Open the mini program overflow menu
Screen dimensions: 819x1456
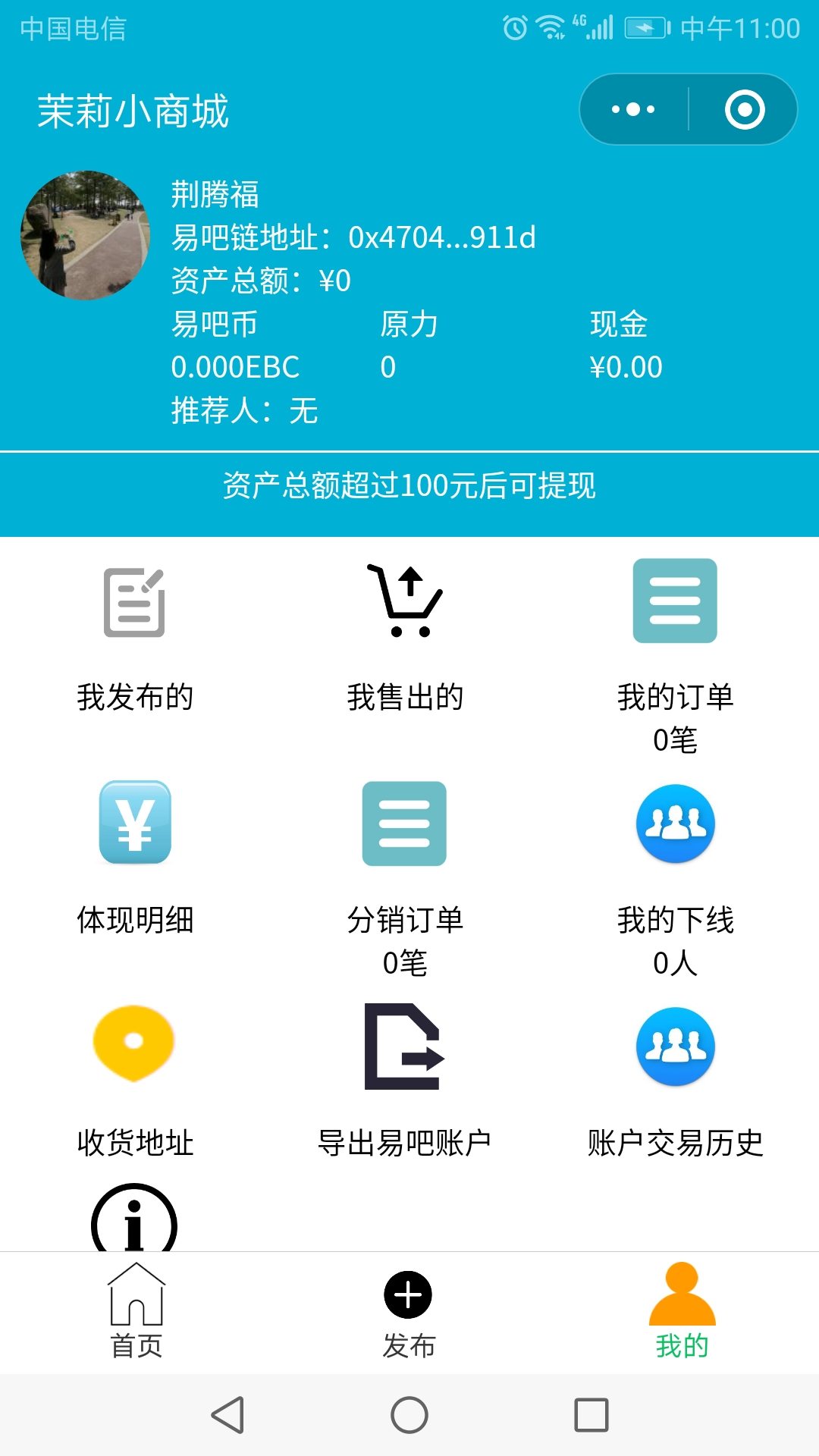tap(633, 109)
